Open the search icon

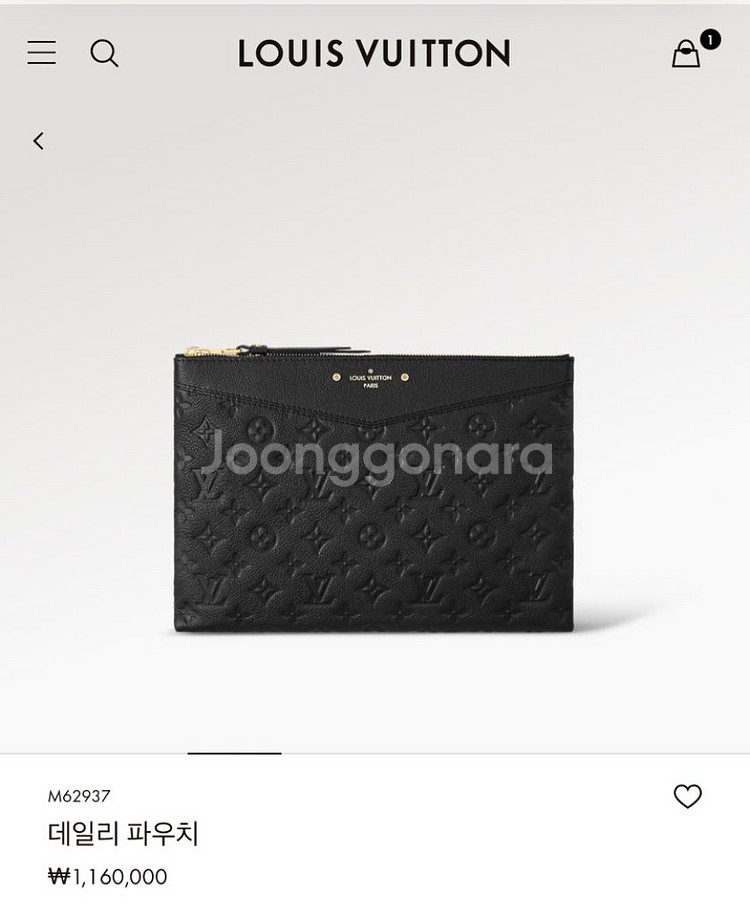[x=104, y=53]
